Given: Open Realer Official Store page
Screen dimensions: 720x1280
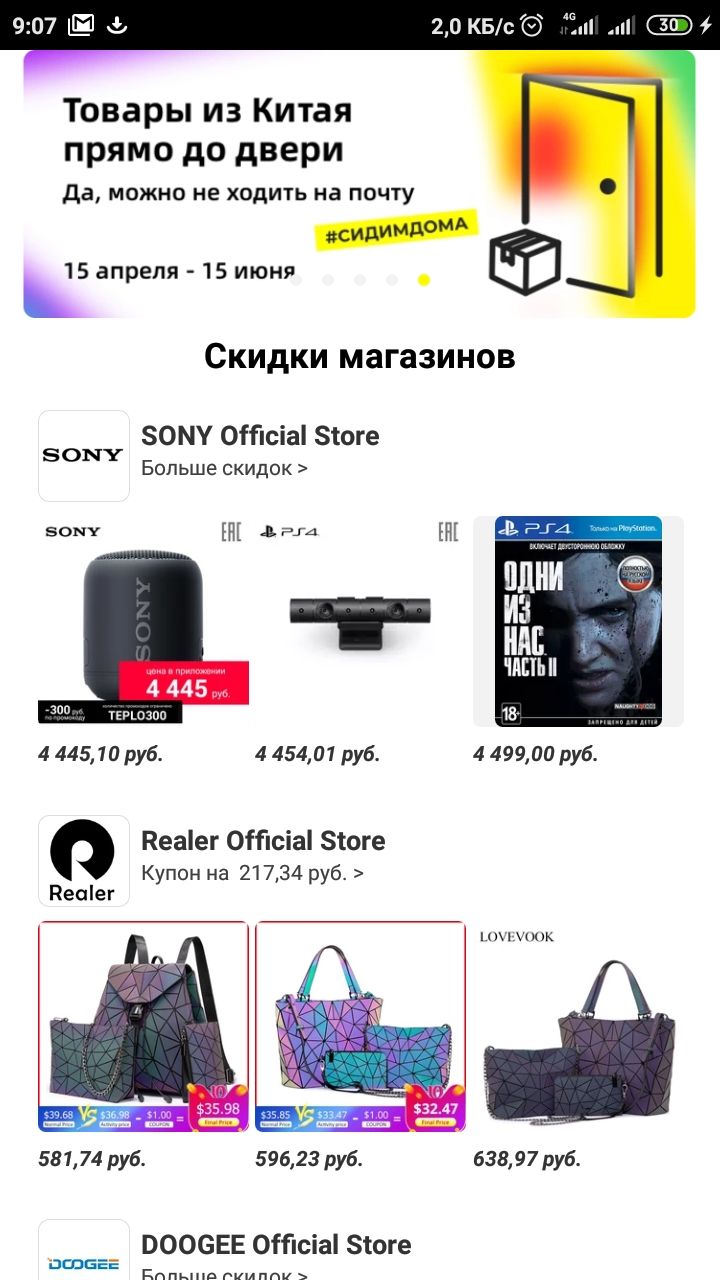Looking at the screenshot, I should click(263, 841).
